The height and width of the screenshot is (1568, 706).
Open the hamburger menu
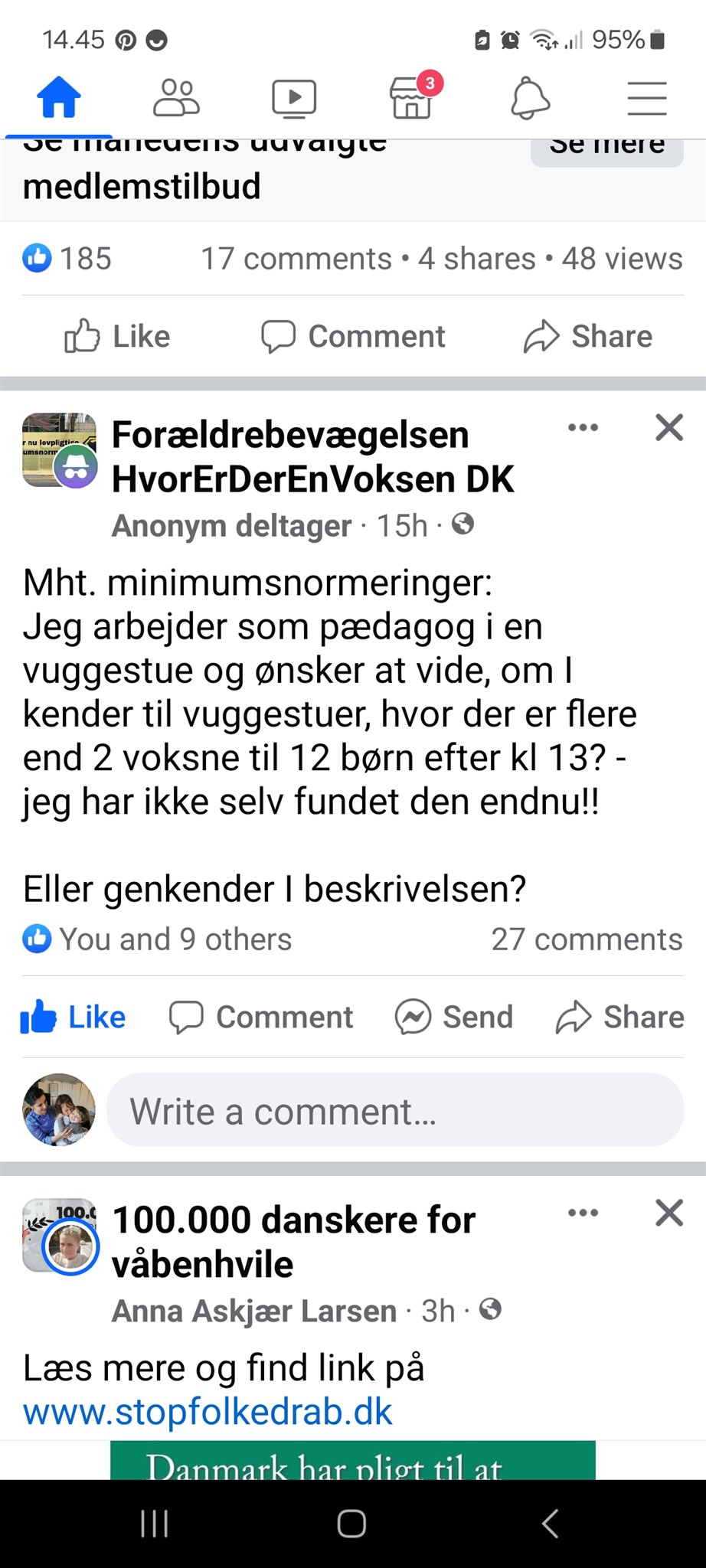tap(647, 99)
